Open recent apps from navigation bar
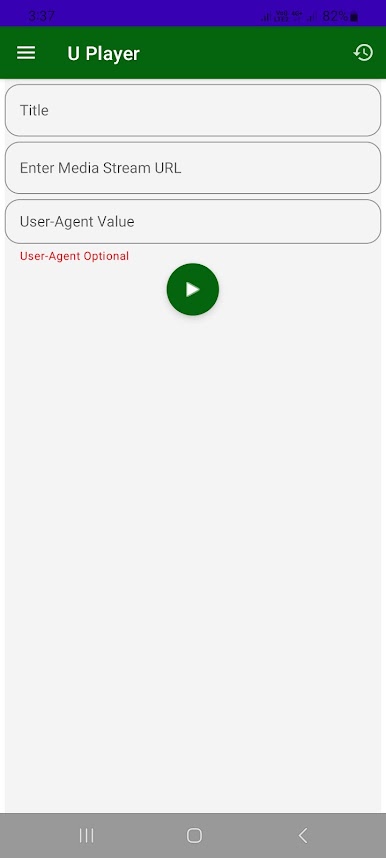 (x=87, y=836)
